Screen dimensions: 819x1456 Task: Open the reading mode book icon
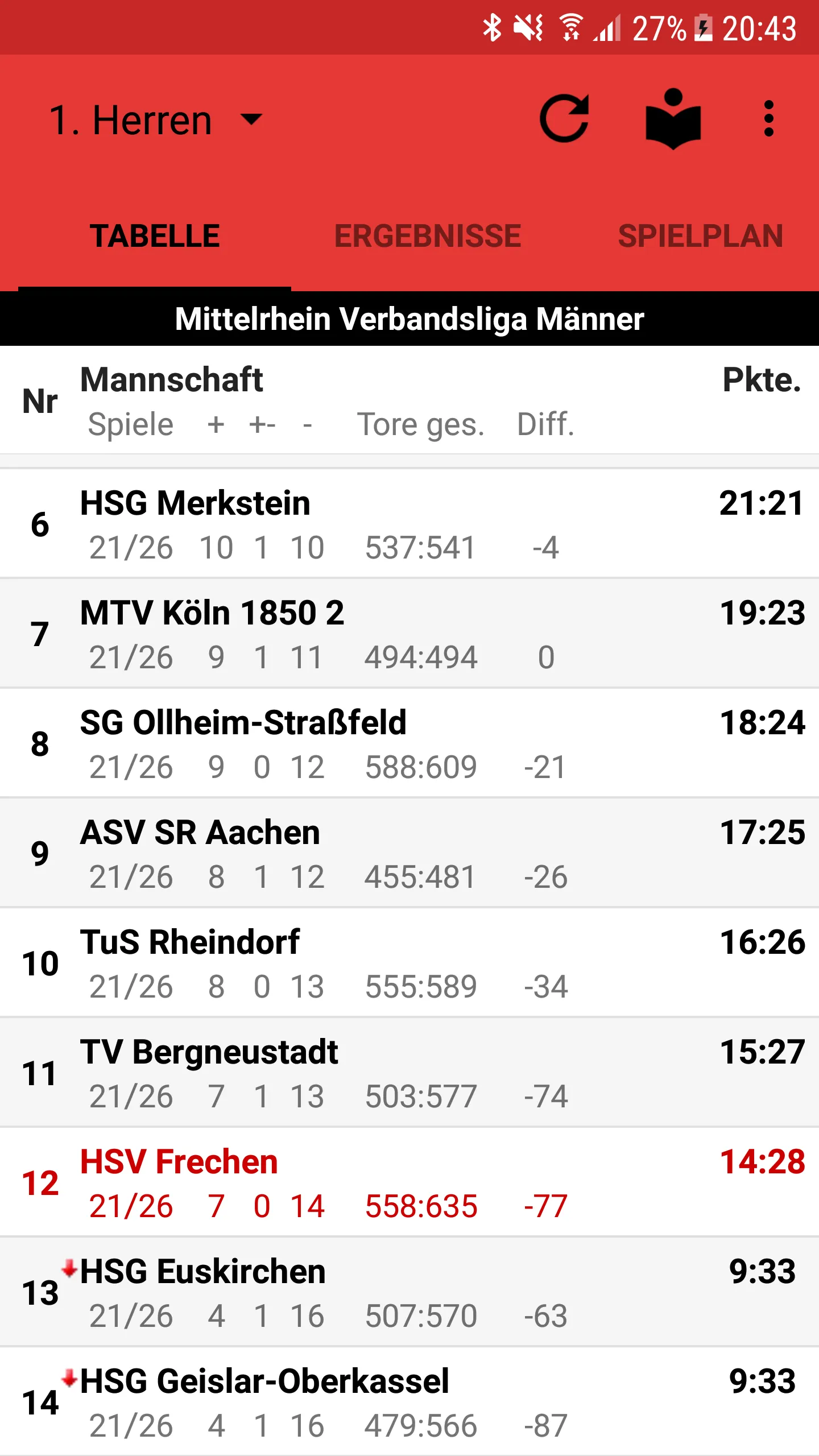pyautogui.click(x=674, y=118)
